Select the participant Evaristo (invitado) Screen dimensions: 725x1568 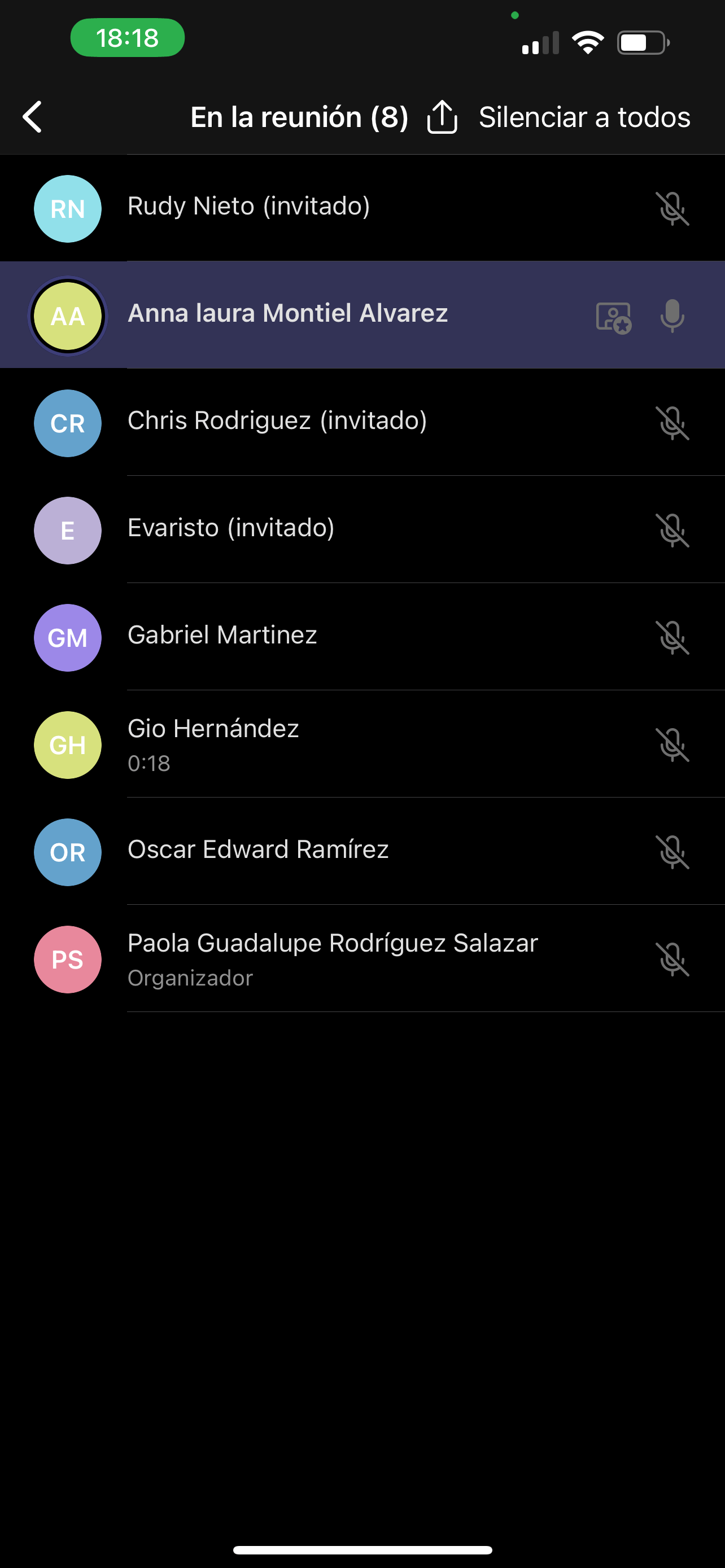[x=362, y=530]
